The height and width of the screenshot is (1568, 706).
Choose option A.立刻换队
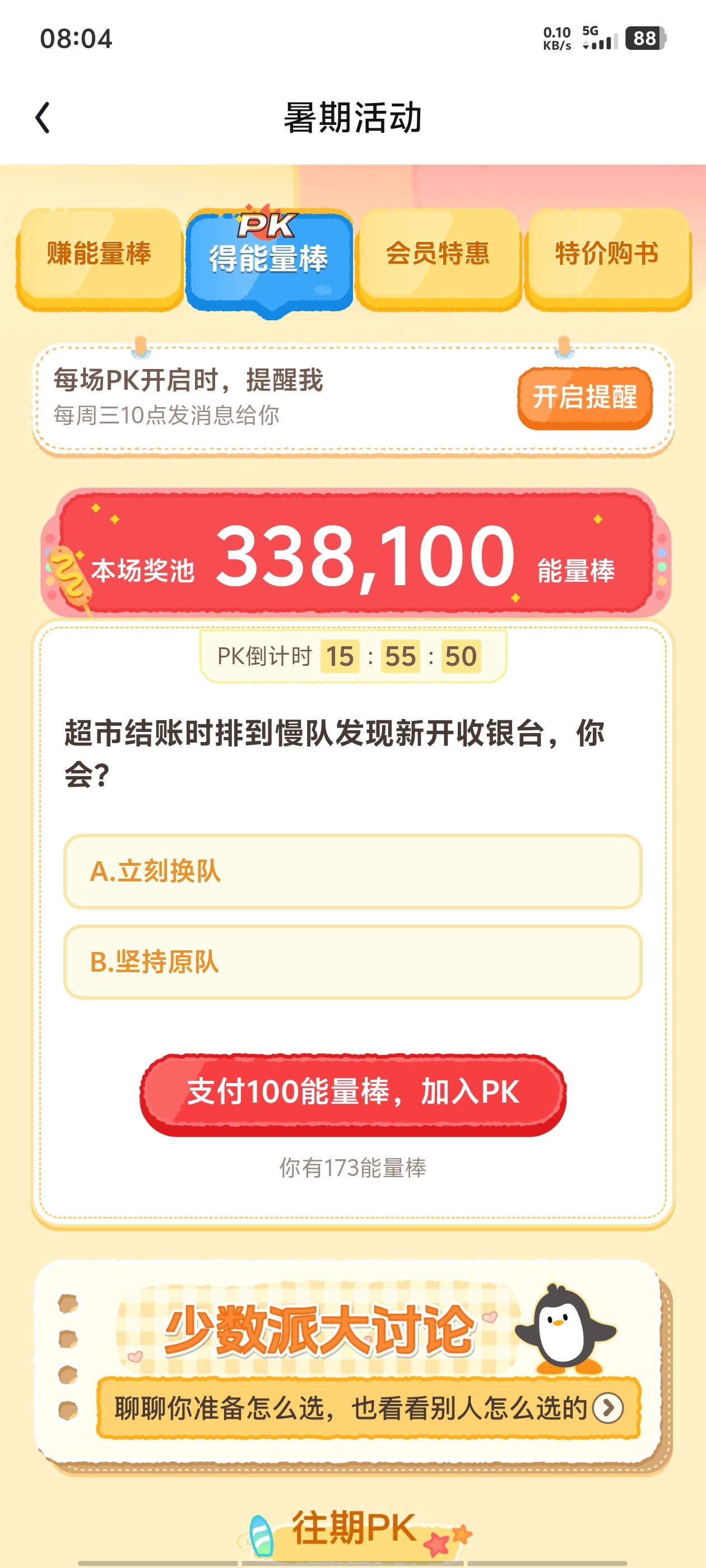point(352,871)
